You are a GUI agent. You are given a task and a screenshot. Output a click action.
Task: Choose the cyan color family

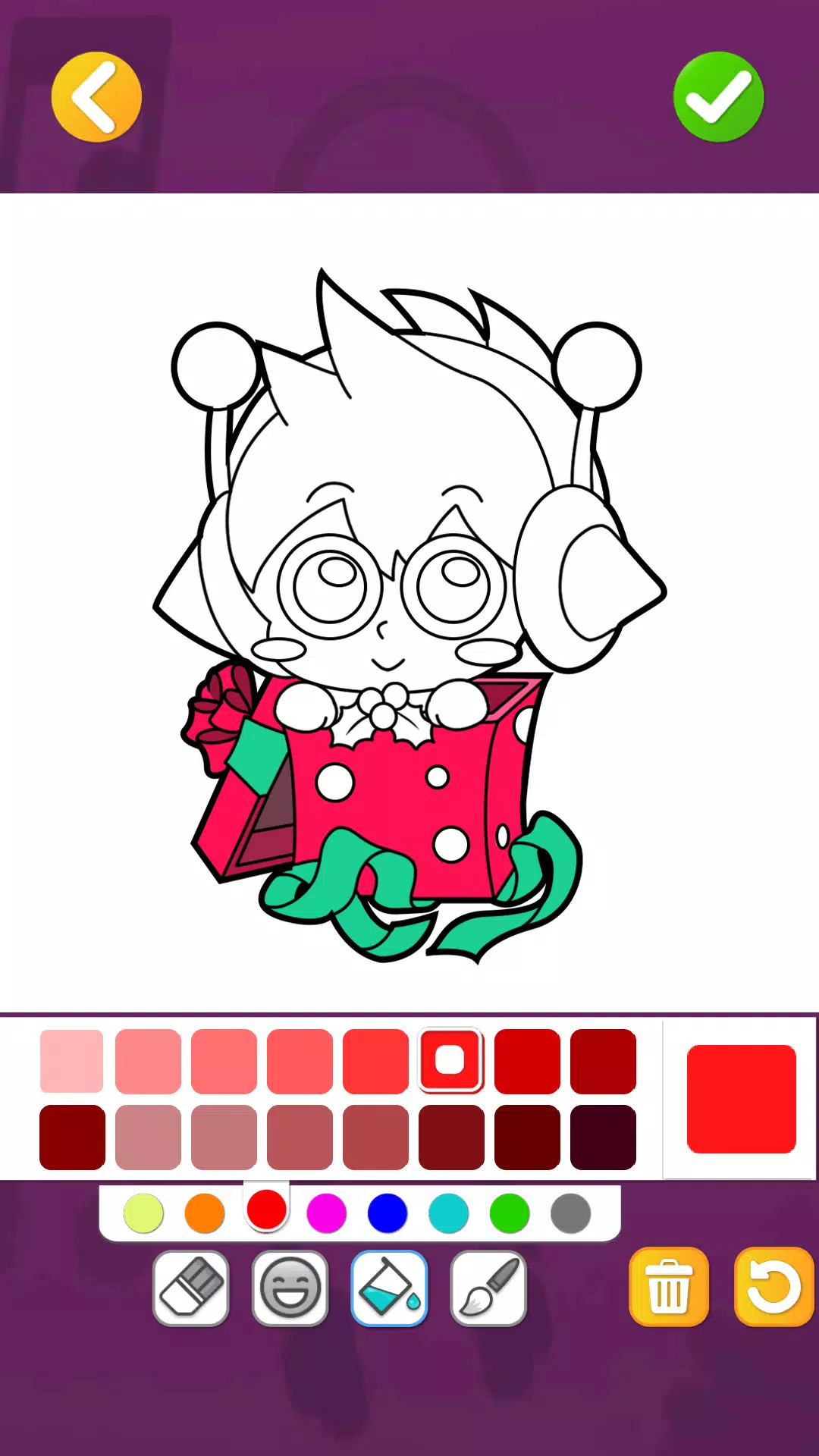[449, 1213]
